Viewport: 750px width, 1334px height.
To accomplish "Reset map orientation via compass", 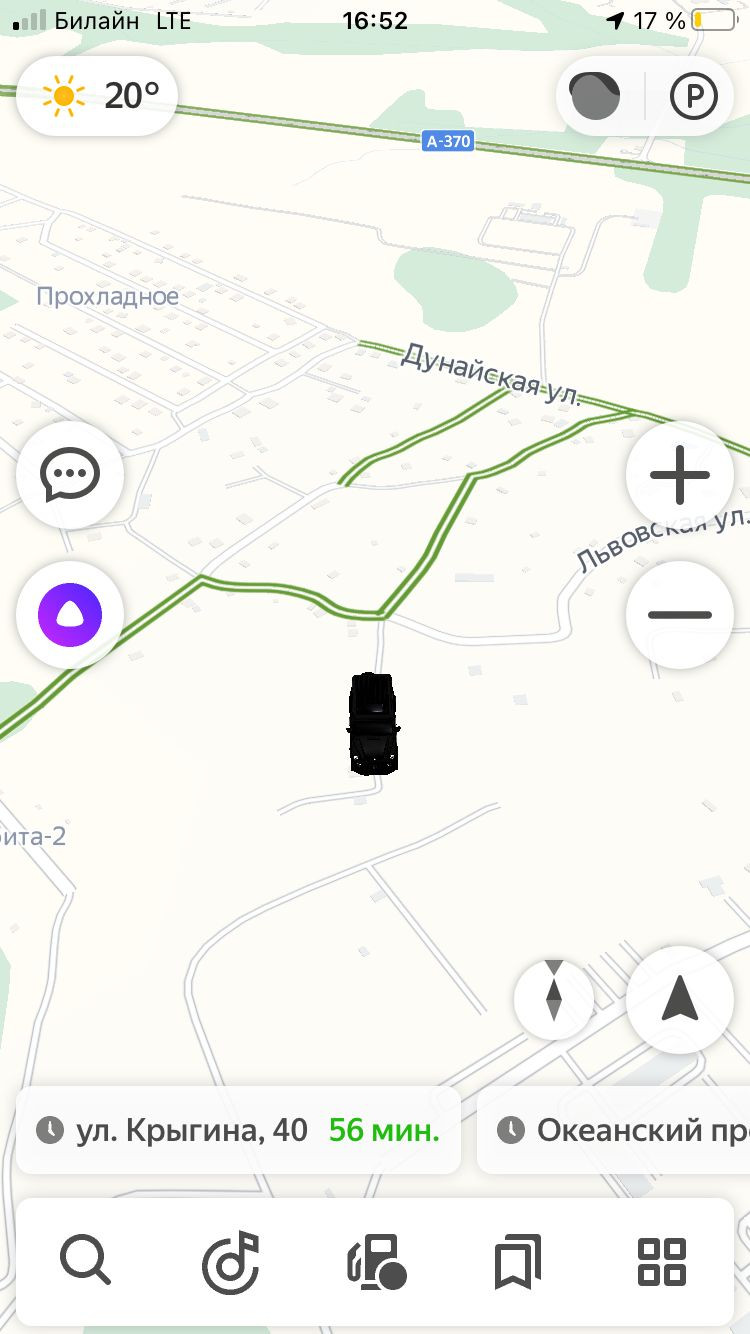I will click(x=554, y=998).
